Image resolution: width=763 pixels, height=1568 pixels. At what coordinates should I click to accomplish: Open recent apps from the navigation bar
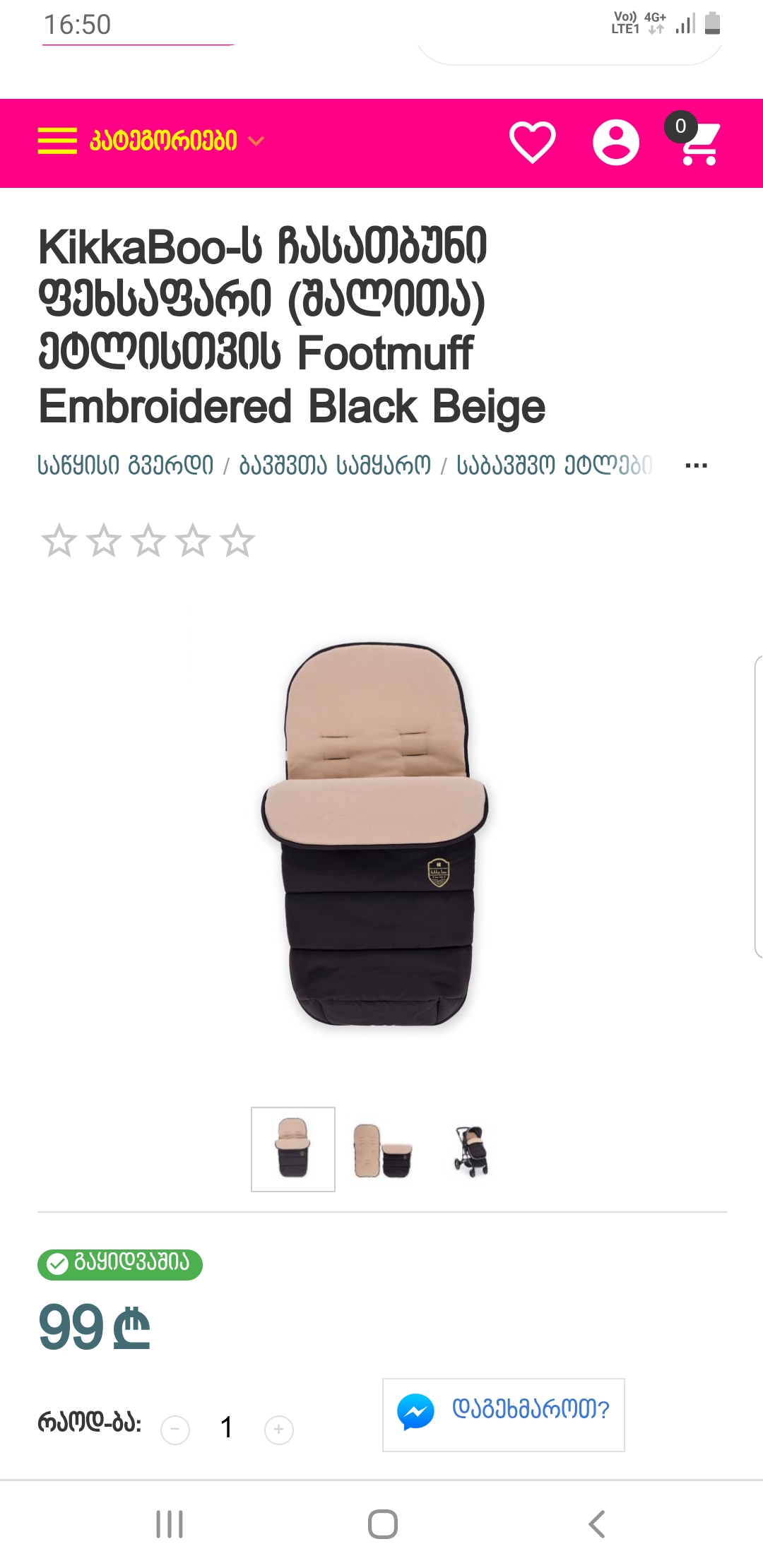pyautogui.click(x=170, y=1524)
